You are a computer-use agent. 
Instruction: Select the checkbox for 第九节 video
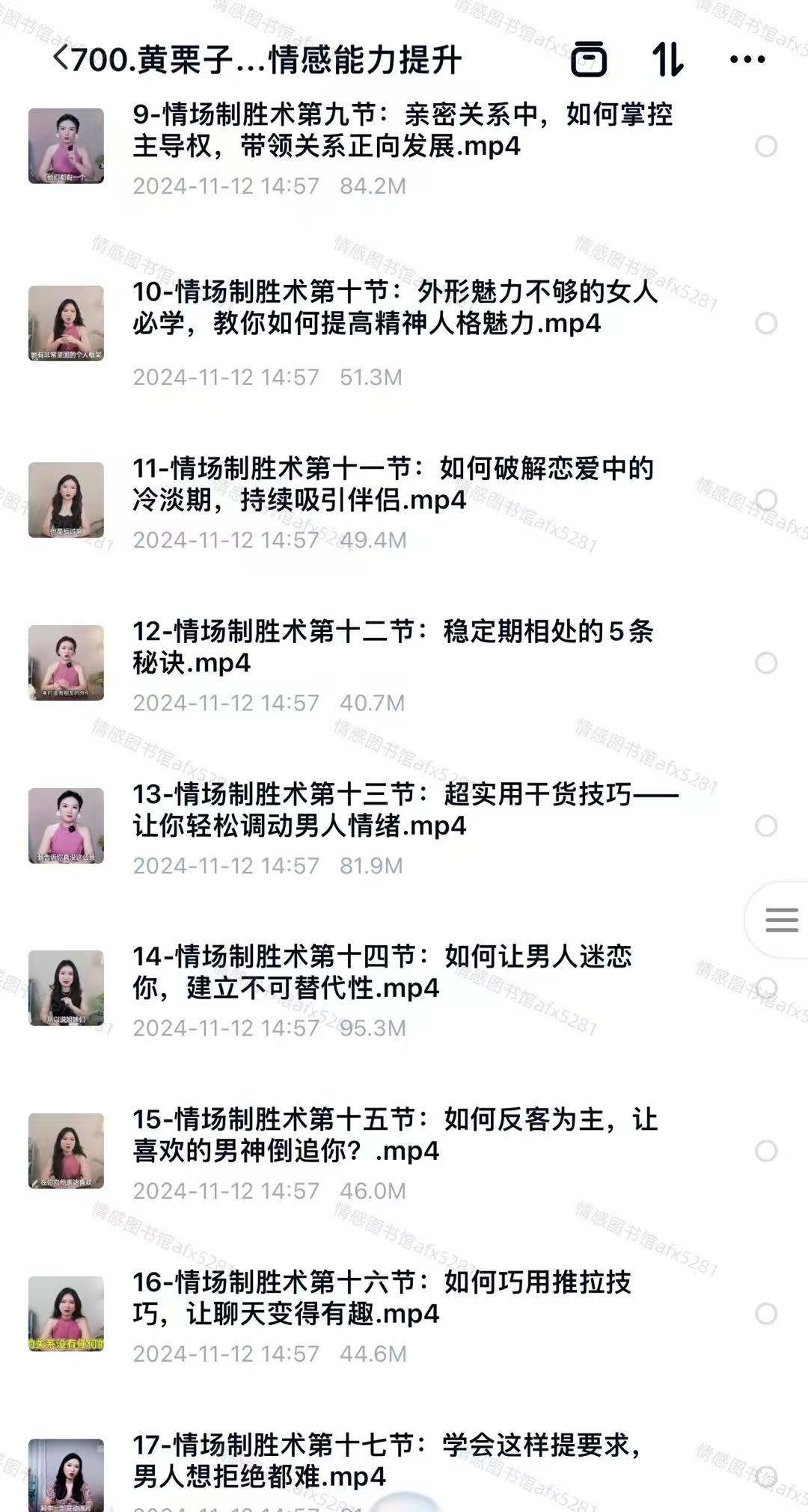766,146
